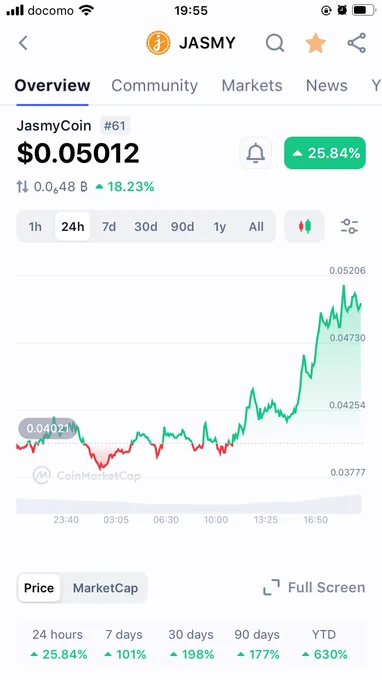Image resolution: width=382 pixels, height=680 pixels.
Task: Switch to candlestick chart view
Action: coord(305,226)
